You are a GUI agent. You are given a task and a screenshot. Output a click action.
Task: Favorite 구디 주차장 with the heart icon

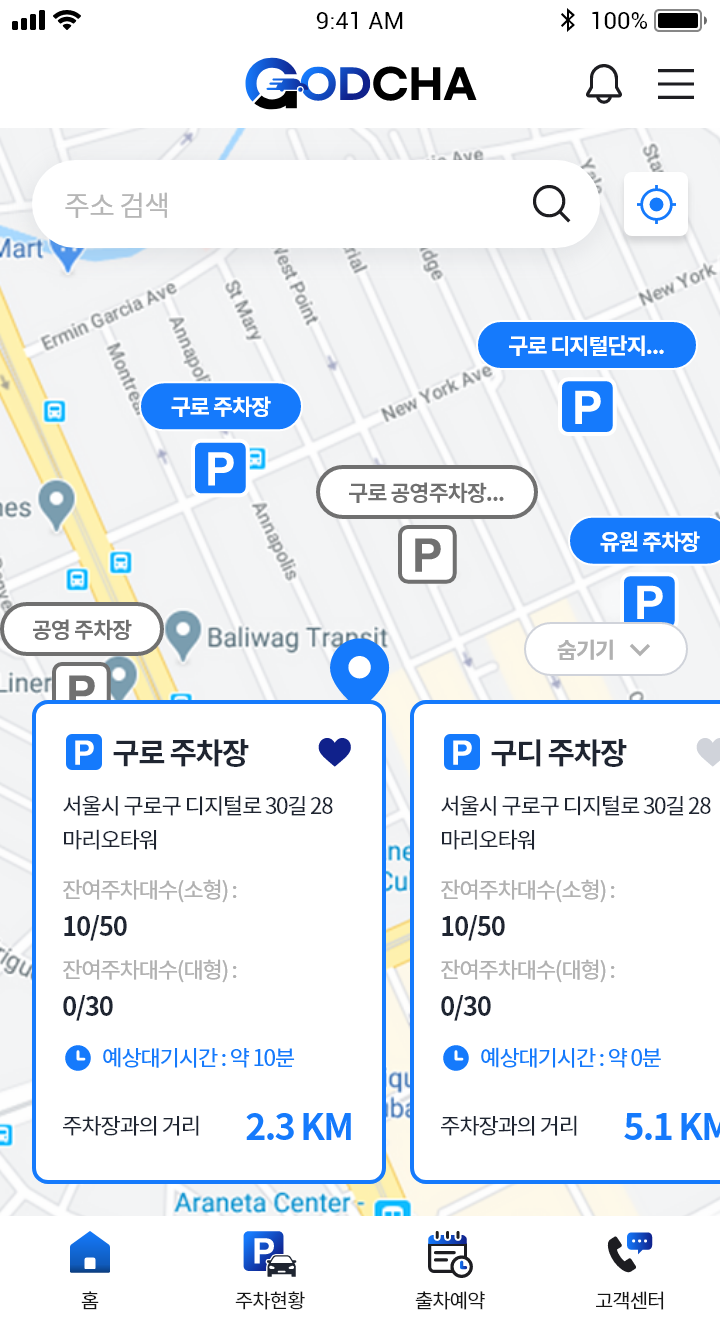[x=709, y=752]
